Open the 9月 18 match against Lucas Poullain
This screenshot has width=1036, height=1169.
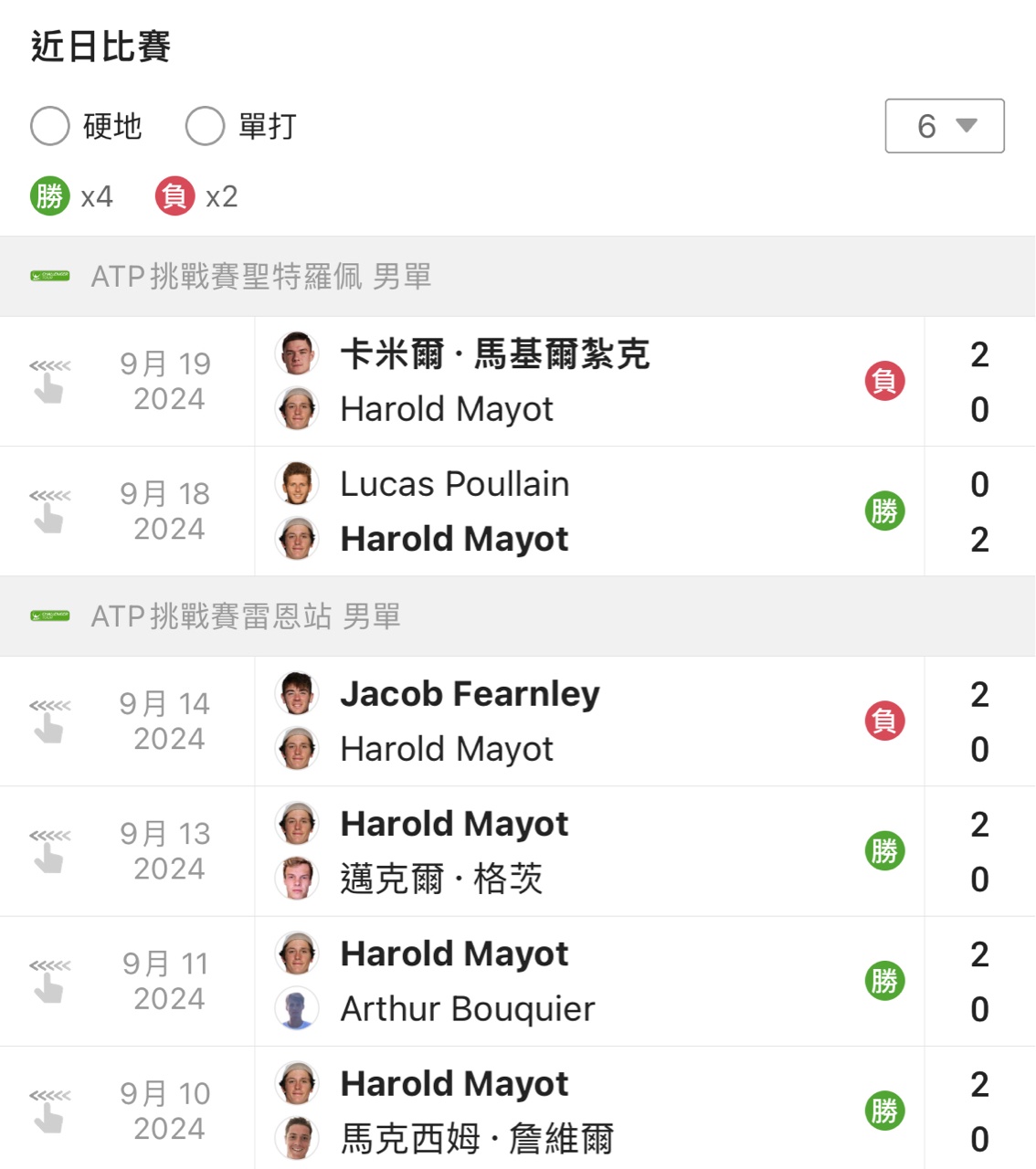pos(585,511)
